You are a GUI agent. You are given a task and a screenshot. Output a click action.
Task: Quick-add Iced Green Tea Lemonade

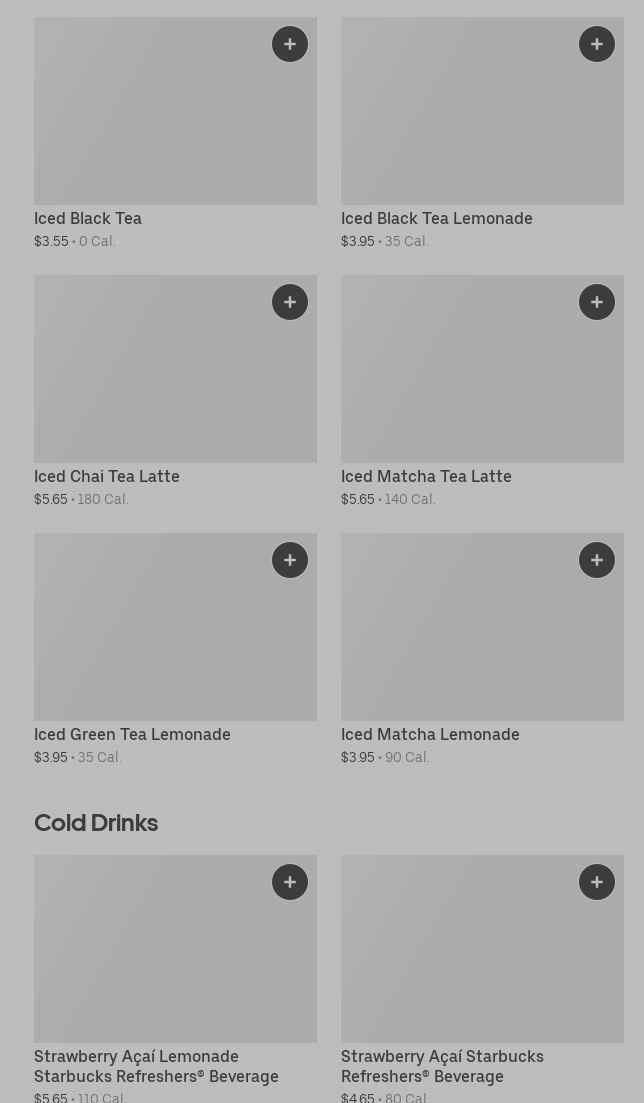click(290, 560)
